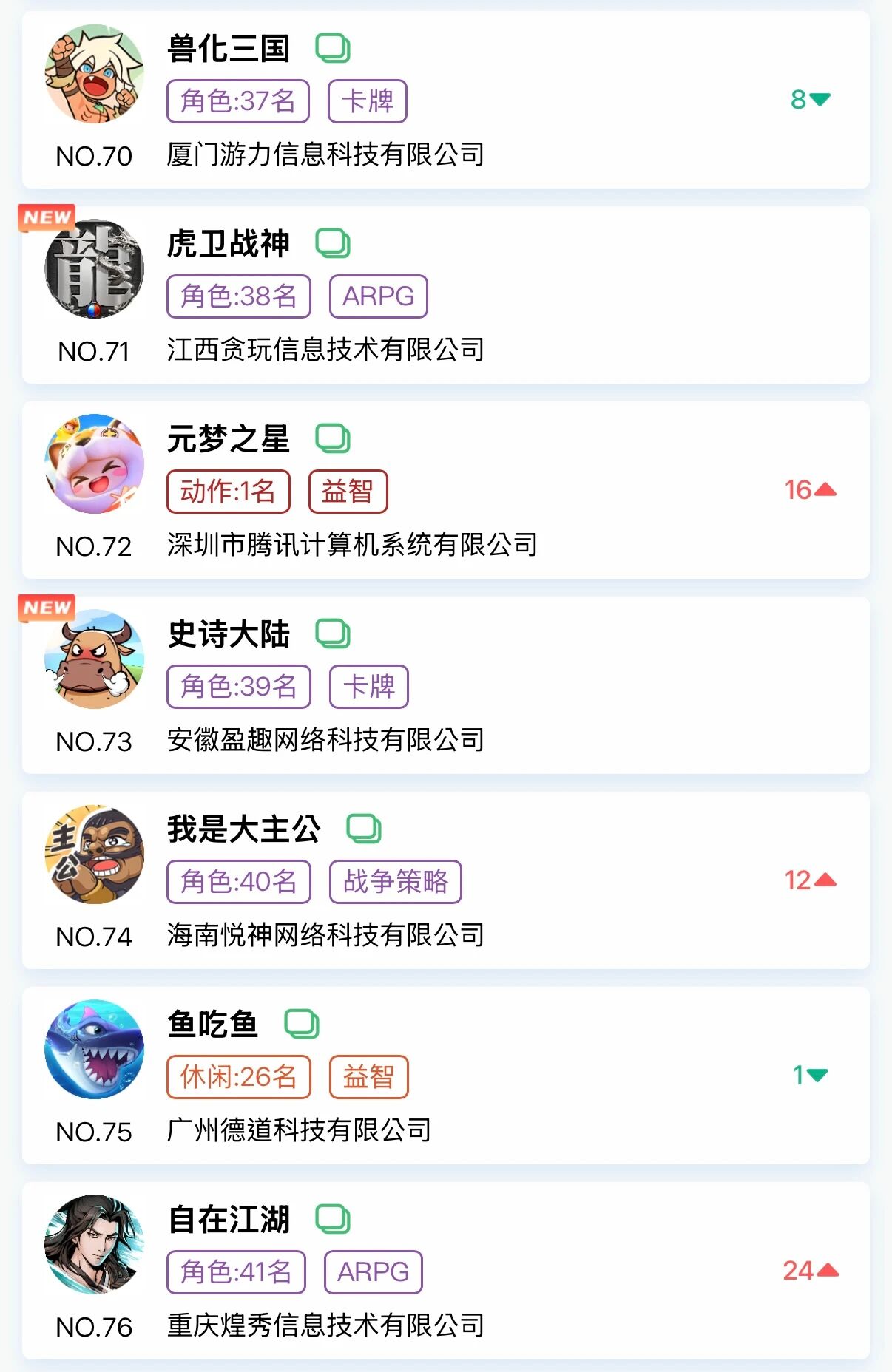Copy the name 鱼吃鱼

[302, 1025]
